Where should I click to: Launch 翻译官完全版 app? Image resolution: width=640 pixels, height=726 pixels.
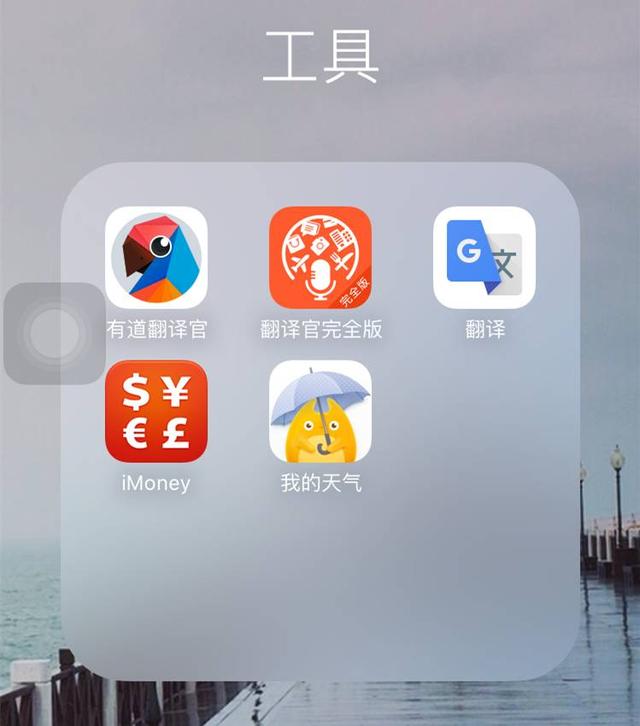(x=320, y=258)
